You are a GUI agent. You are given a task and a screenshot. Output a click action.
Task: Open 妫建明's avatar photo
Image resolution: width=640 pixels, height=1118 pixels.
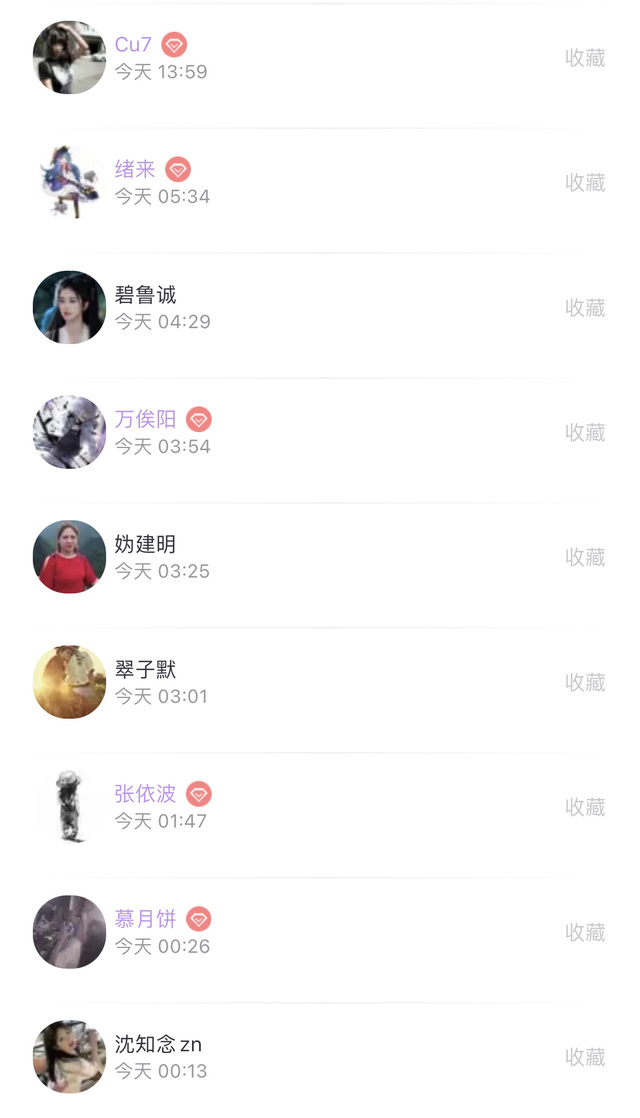point(69,557)
